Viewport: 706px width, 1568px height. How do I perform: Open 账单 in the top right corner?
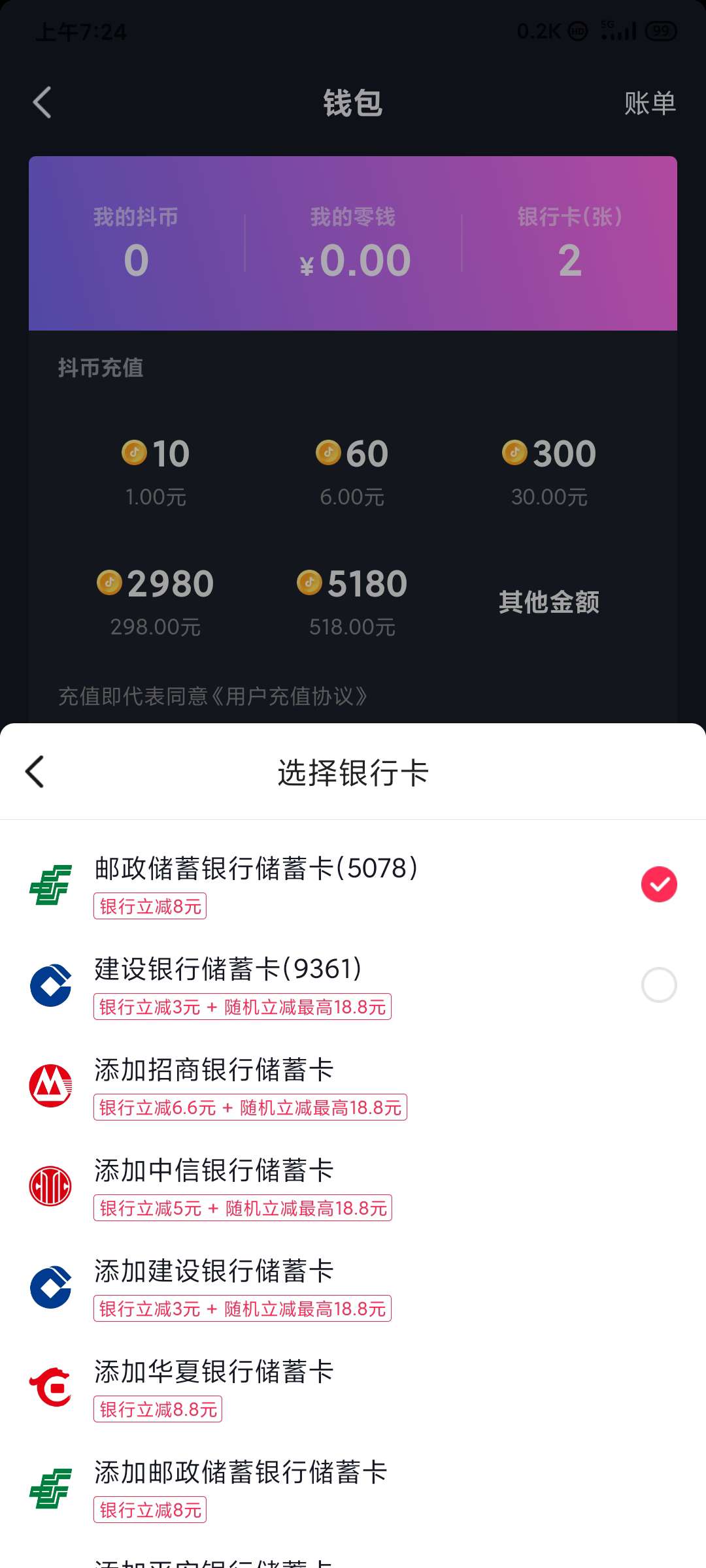tap(648, 103)
